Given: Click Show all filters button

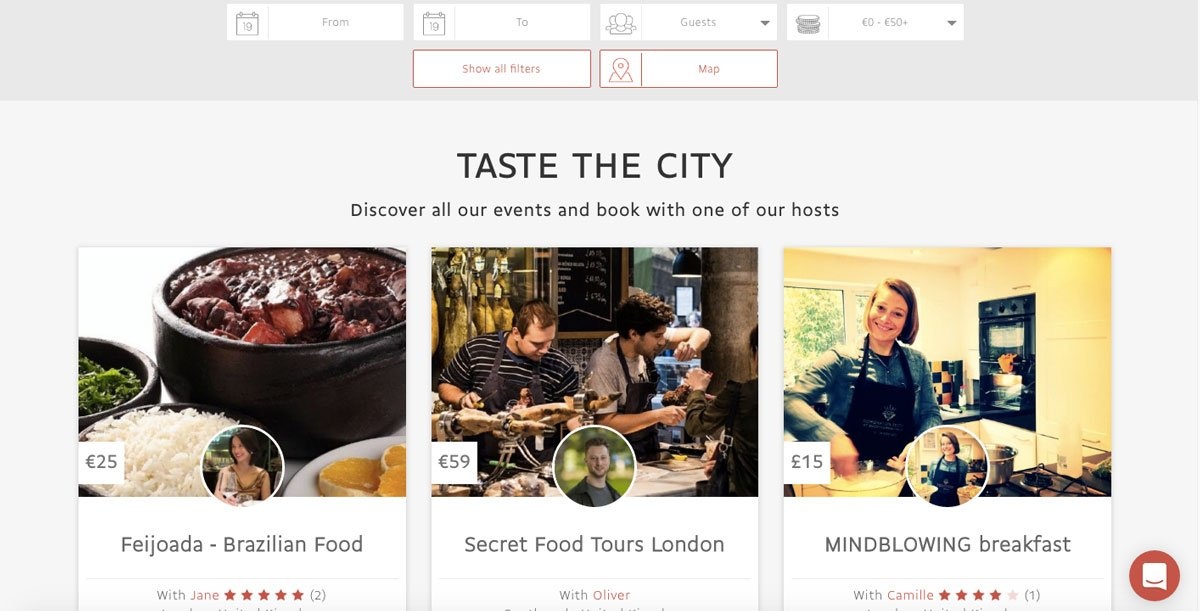Looking at the screenshot, I should pyautogui.click(x=501, y=69).
